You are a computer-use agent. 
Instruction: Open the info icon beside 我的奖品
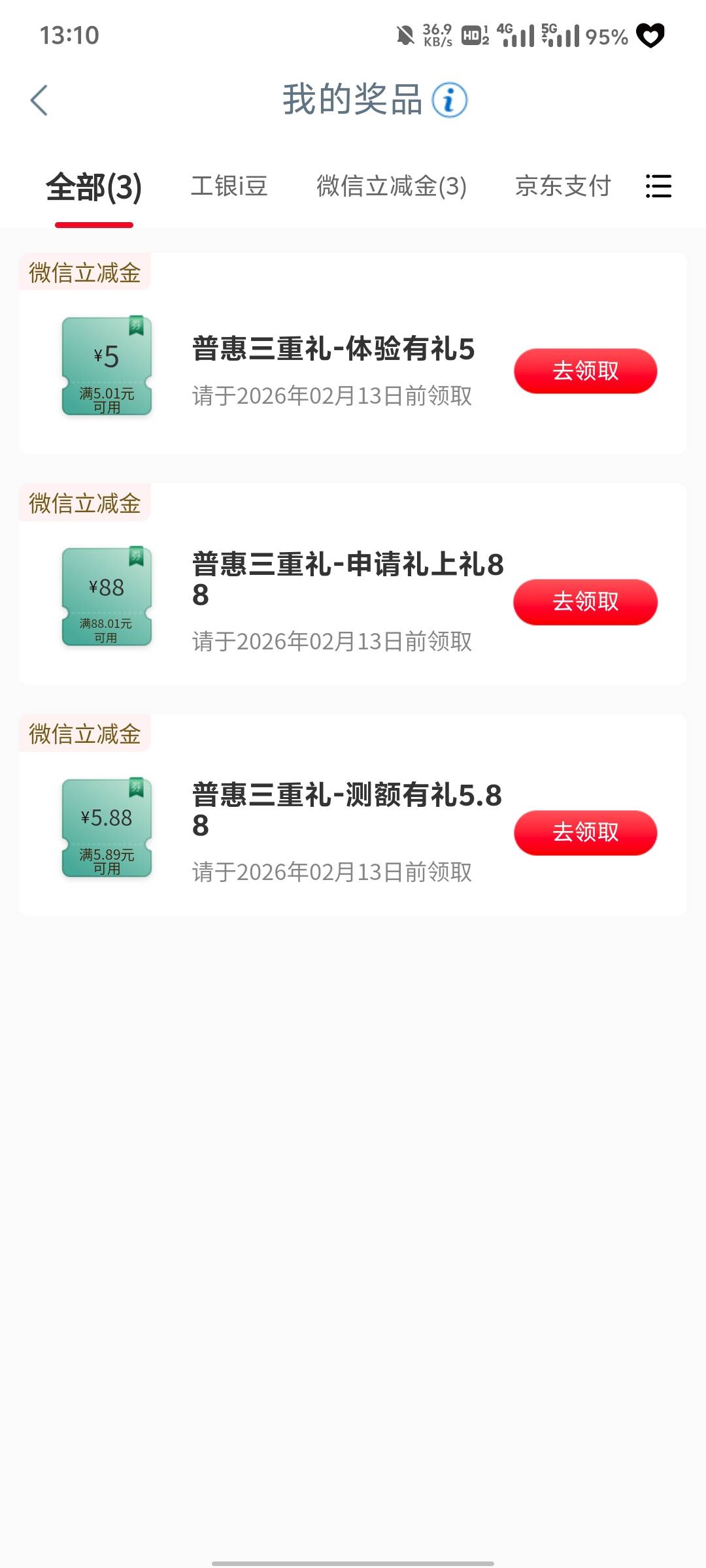[x=450, y=101]
